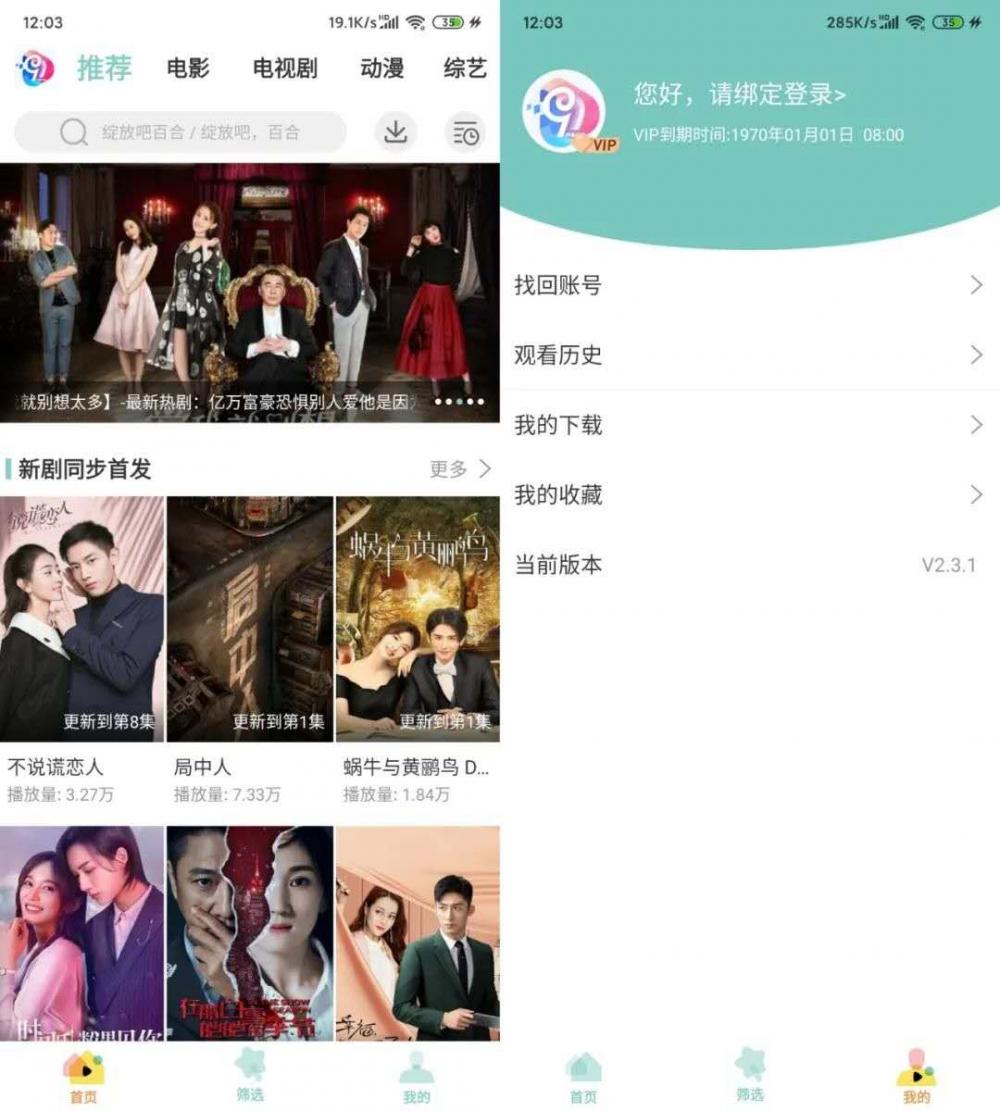Select the 综艺 tab
The width and height of the screenshot is (1000, 1111).
pos(465,68)
